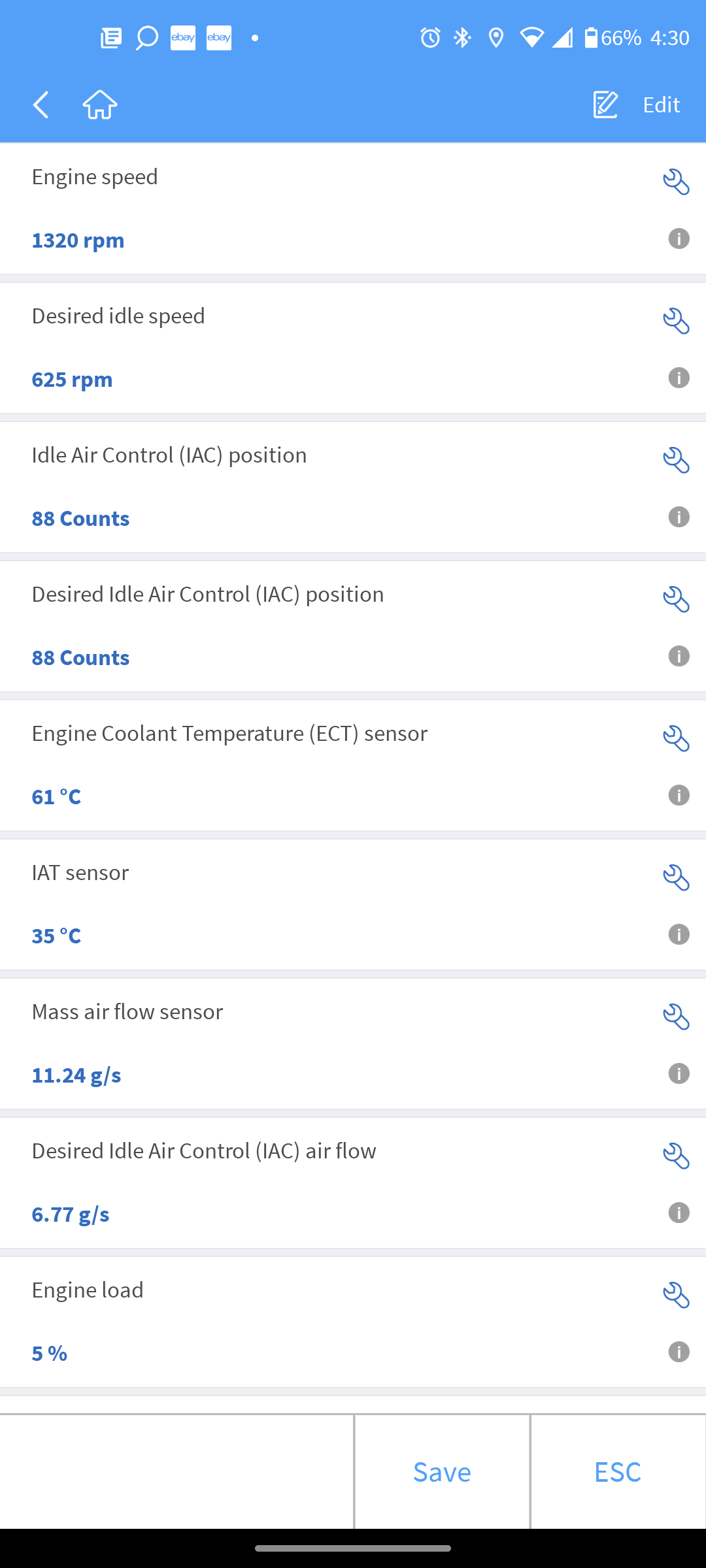
Task: Show info for Engine Coolant Temperature sensor
Action: tap(679, 796)
